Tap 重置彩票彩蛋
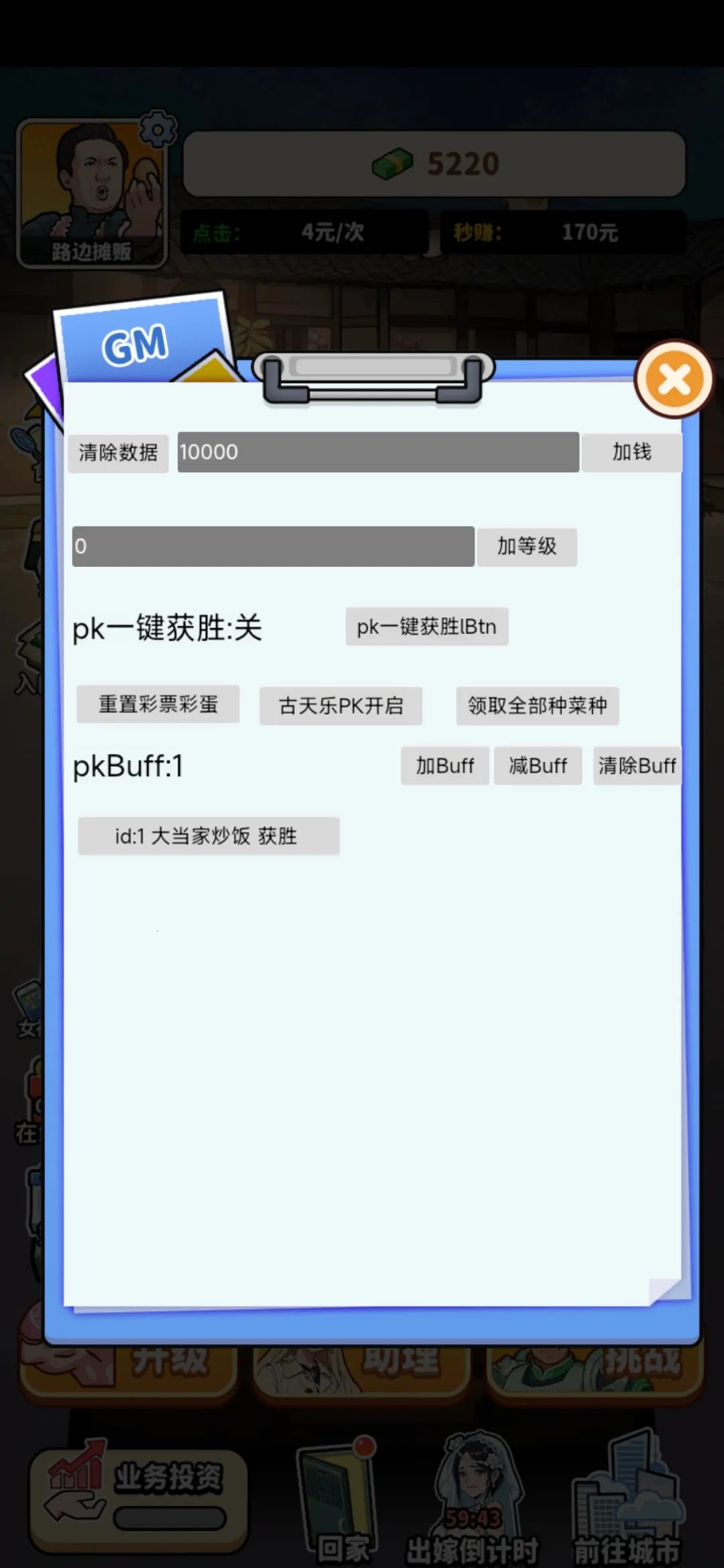 click(x=158, y=704)
